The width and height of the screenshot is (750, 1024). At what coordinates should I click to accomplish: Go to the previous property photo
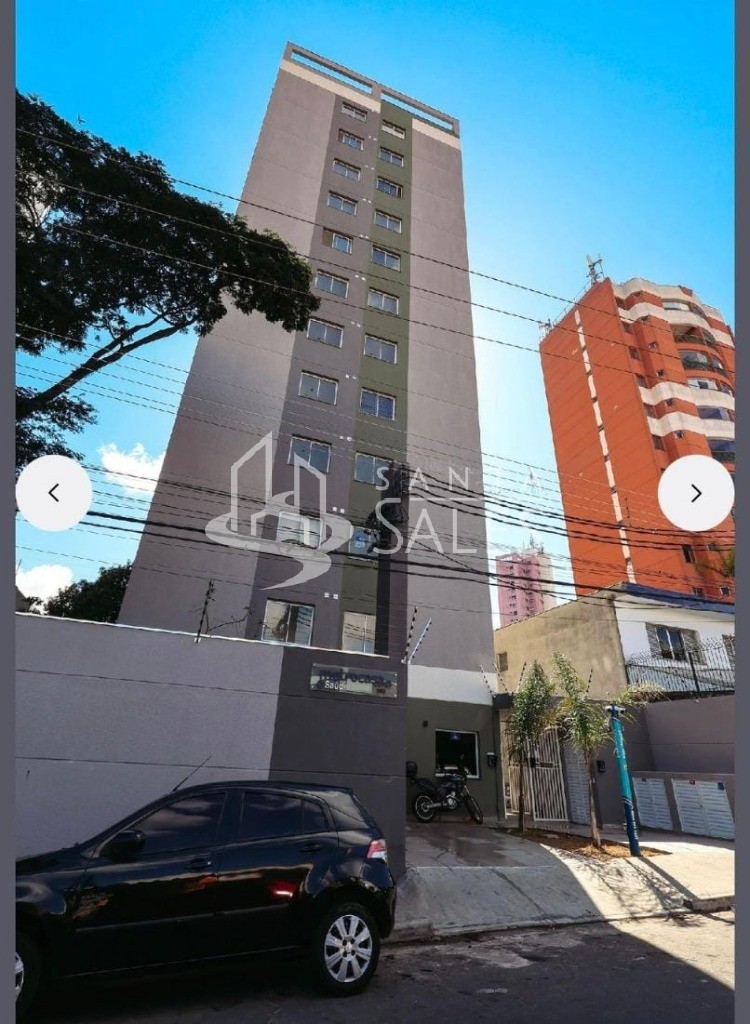click(54, 493)
